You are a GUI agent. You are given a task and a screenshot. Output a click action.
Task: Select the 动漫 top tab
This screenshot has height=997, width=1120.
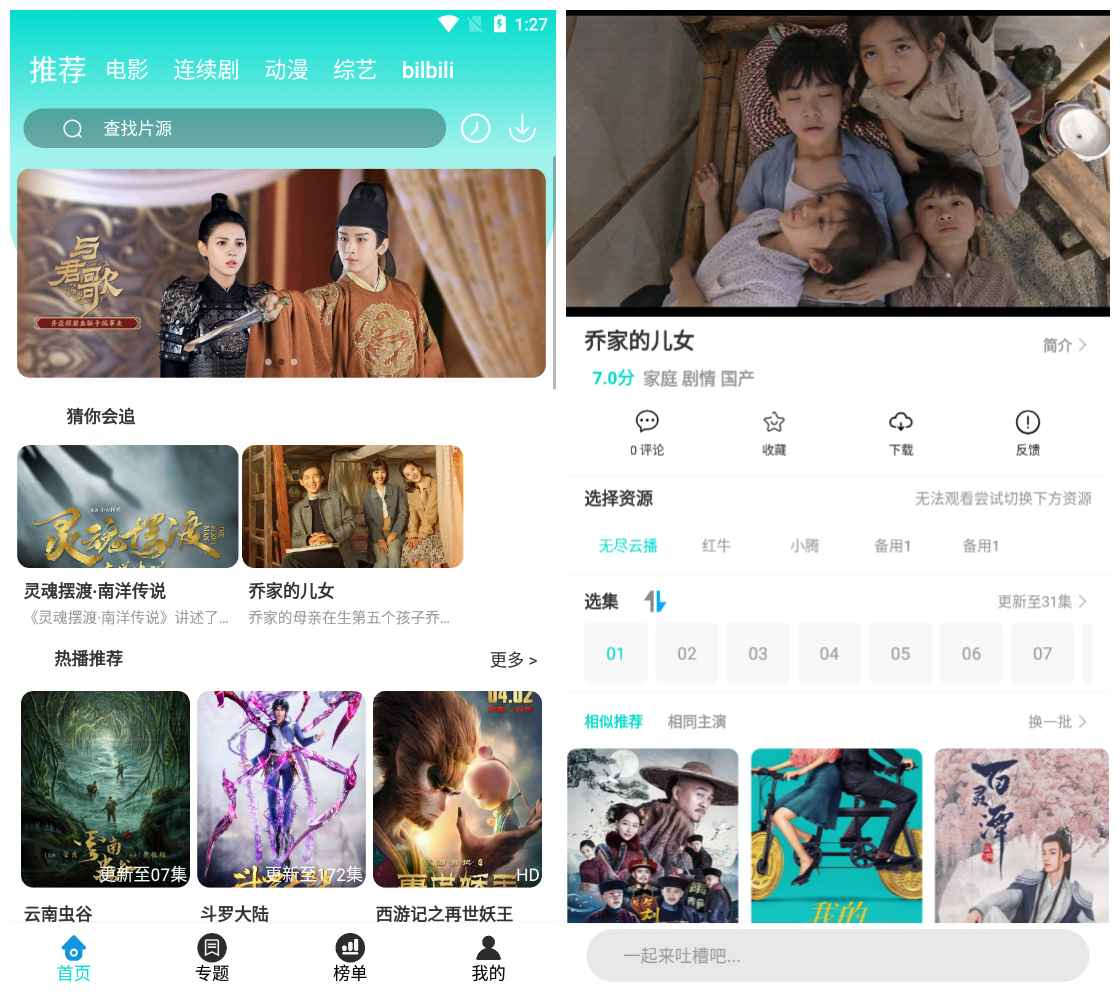(286, 70)
